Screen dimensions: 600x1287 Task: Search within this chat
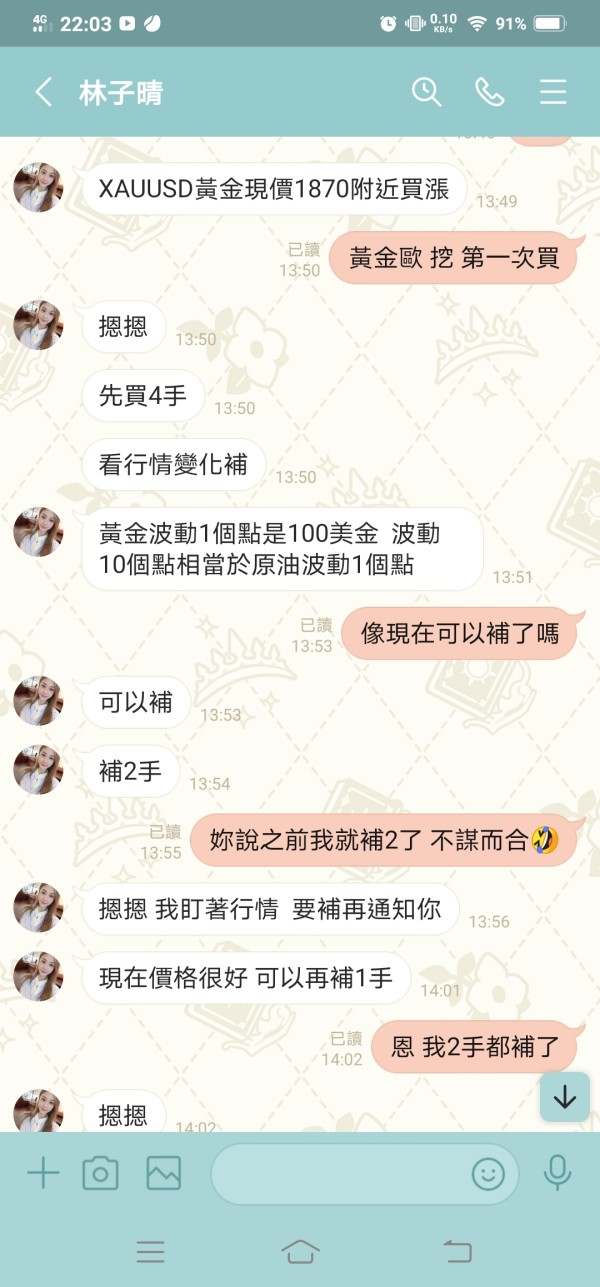(x=427, y=92)
